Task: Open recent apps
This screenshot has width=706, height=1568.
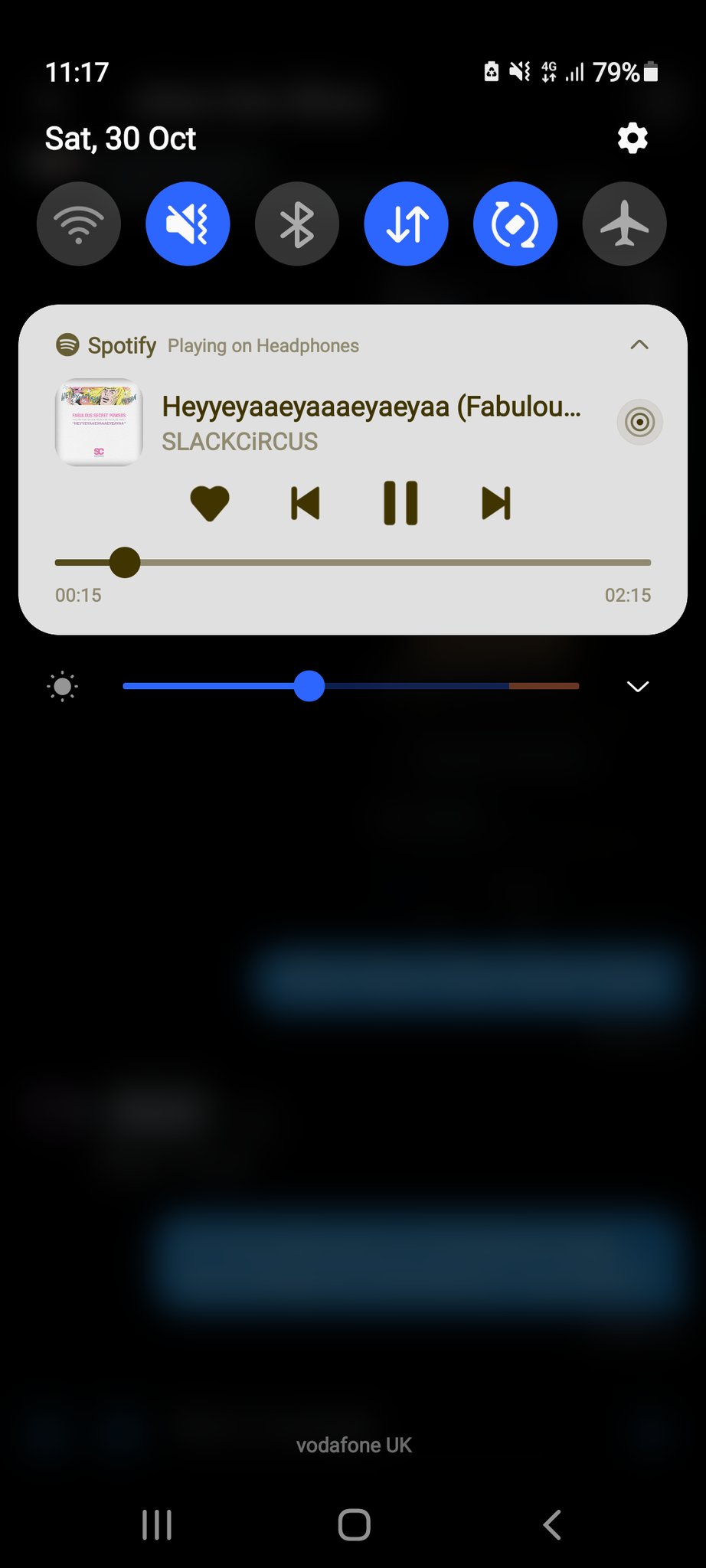Action: pyautogui.click(x=157, y=1524)
